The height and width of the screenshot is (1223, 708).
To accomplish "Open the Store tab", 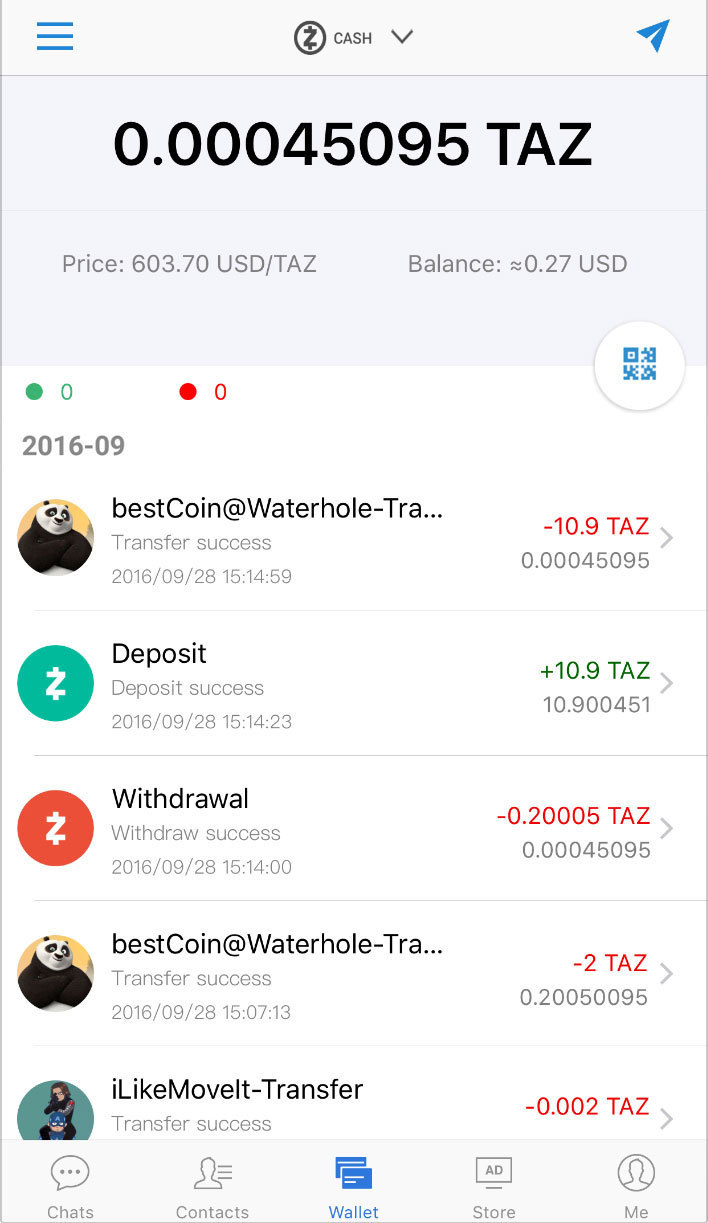I will coord(494,1186).
